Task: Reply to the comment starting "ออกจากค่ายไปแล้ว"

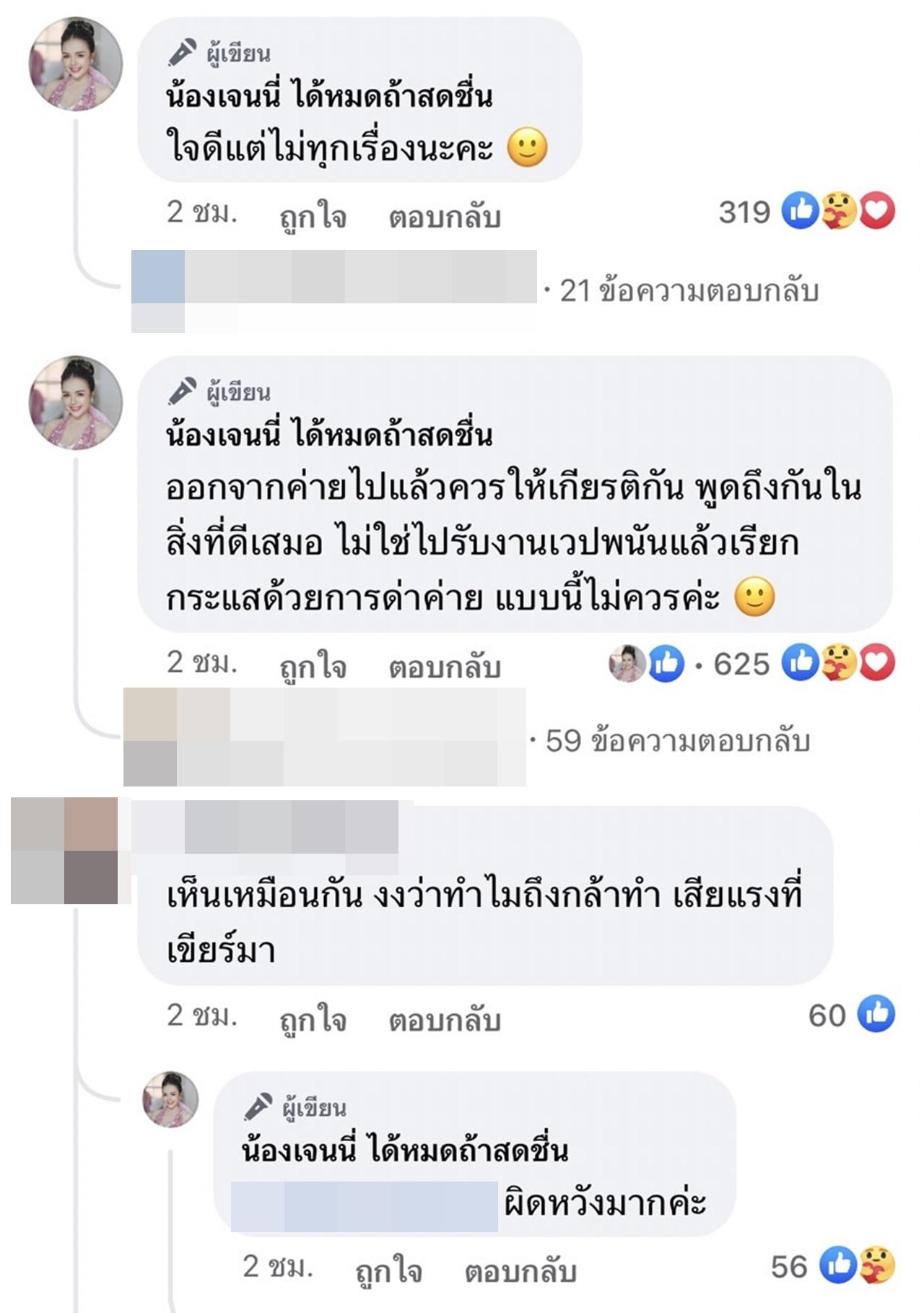Action: point(444,666)
